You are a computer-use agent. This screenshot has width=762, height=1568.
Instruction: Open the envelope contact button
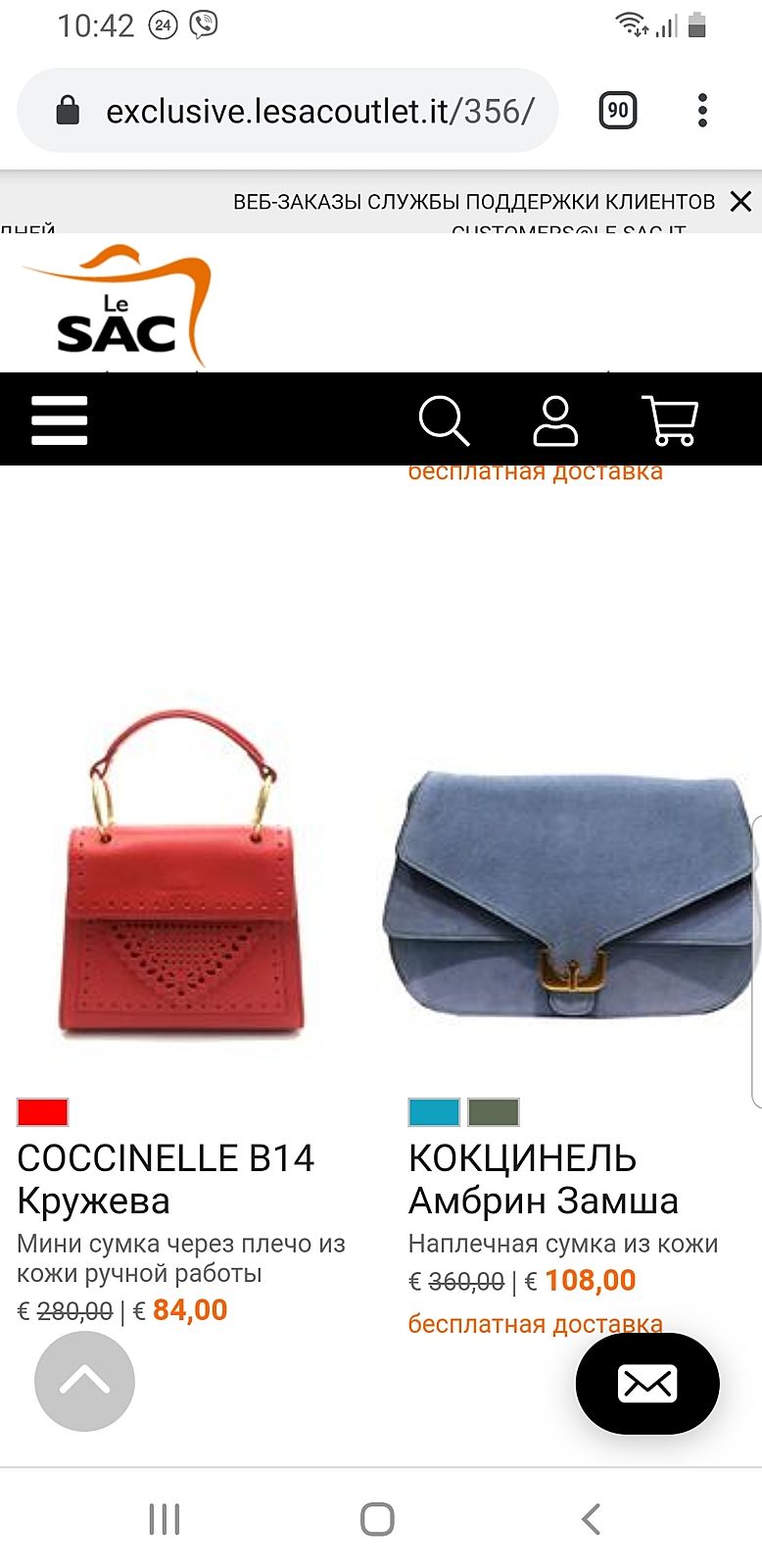pyautogui.click(x=647, y=1384)
